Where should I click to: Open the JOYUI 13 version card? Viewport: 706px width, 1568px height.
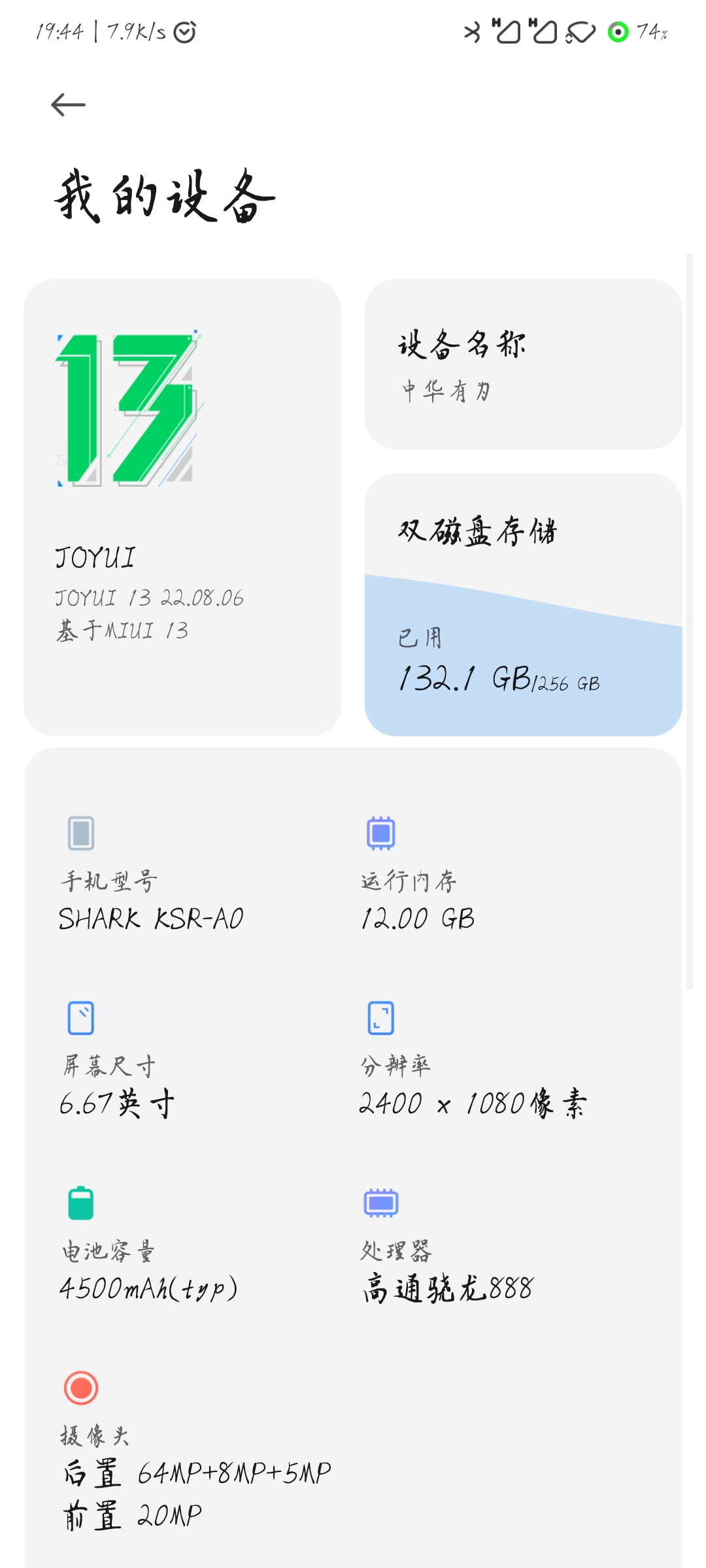click(182, 507)
